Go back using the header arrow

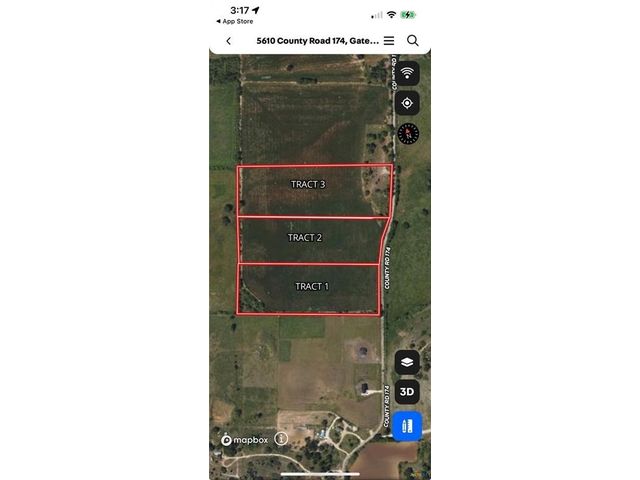pos(228,41)
